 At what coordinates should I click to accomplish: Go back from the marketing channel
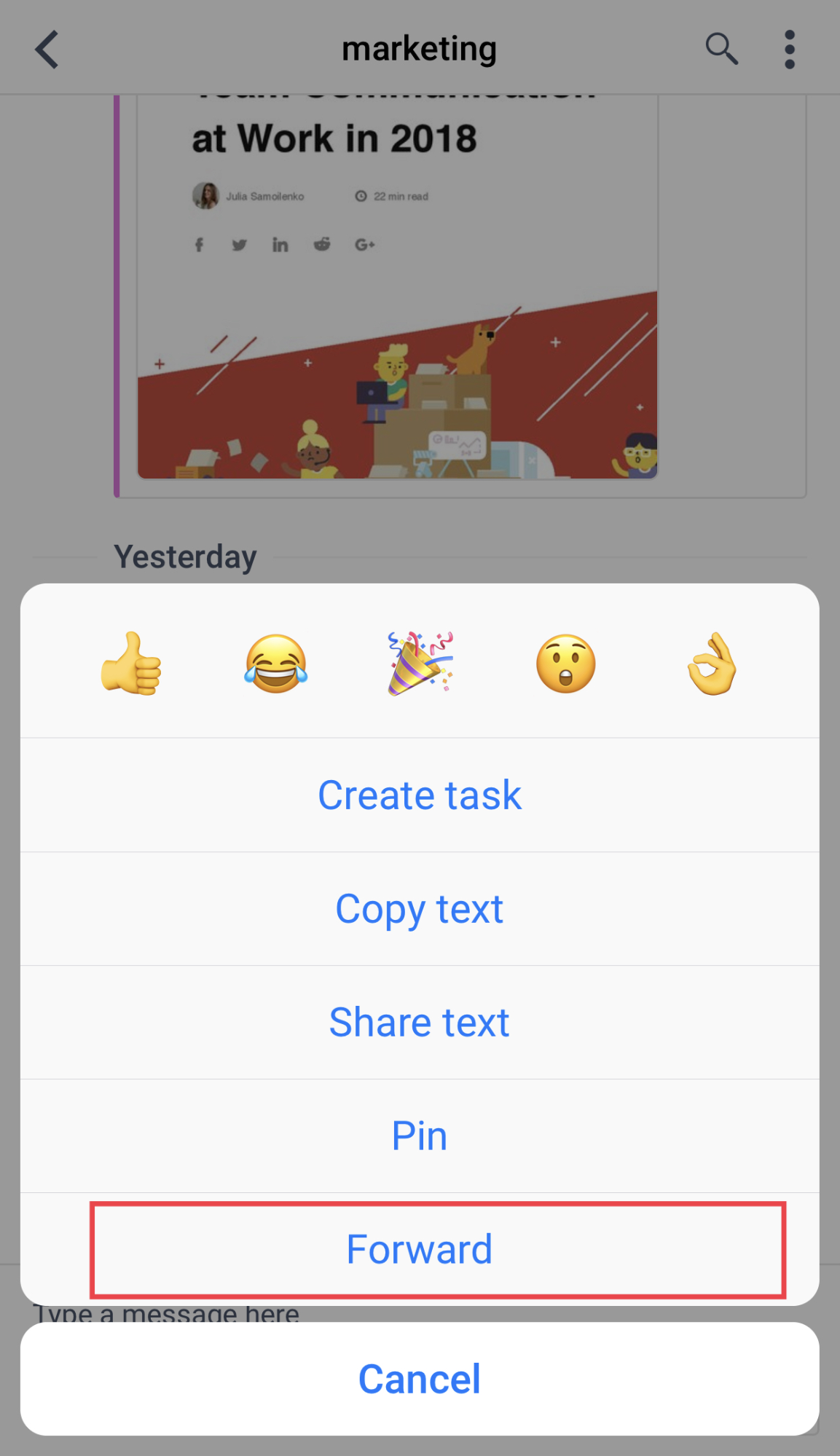(x=47, y=50)
